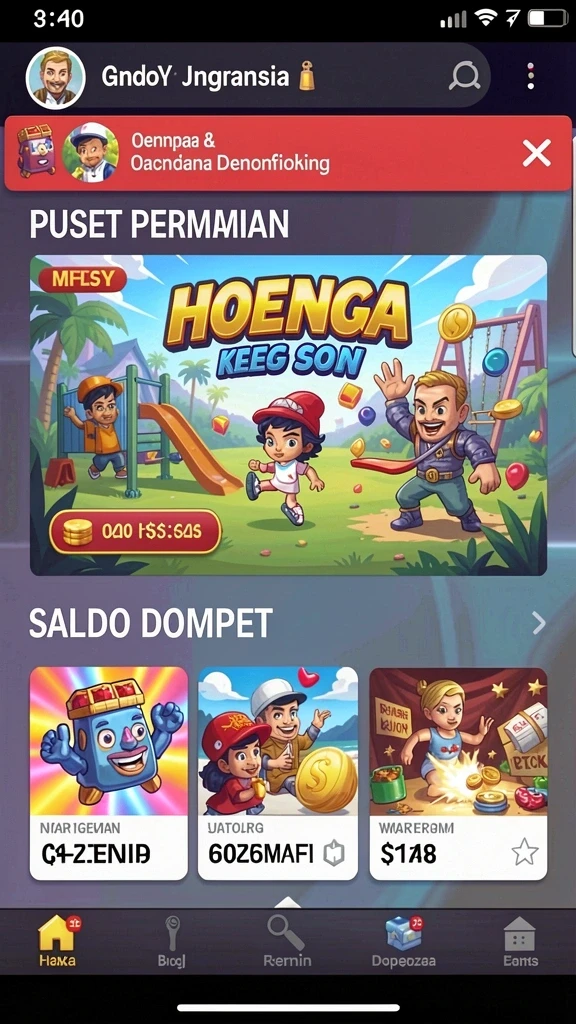Open the blue robot game card
Viewport: 576px width, 1024px height.
(x=108, y=773)
